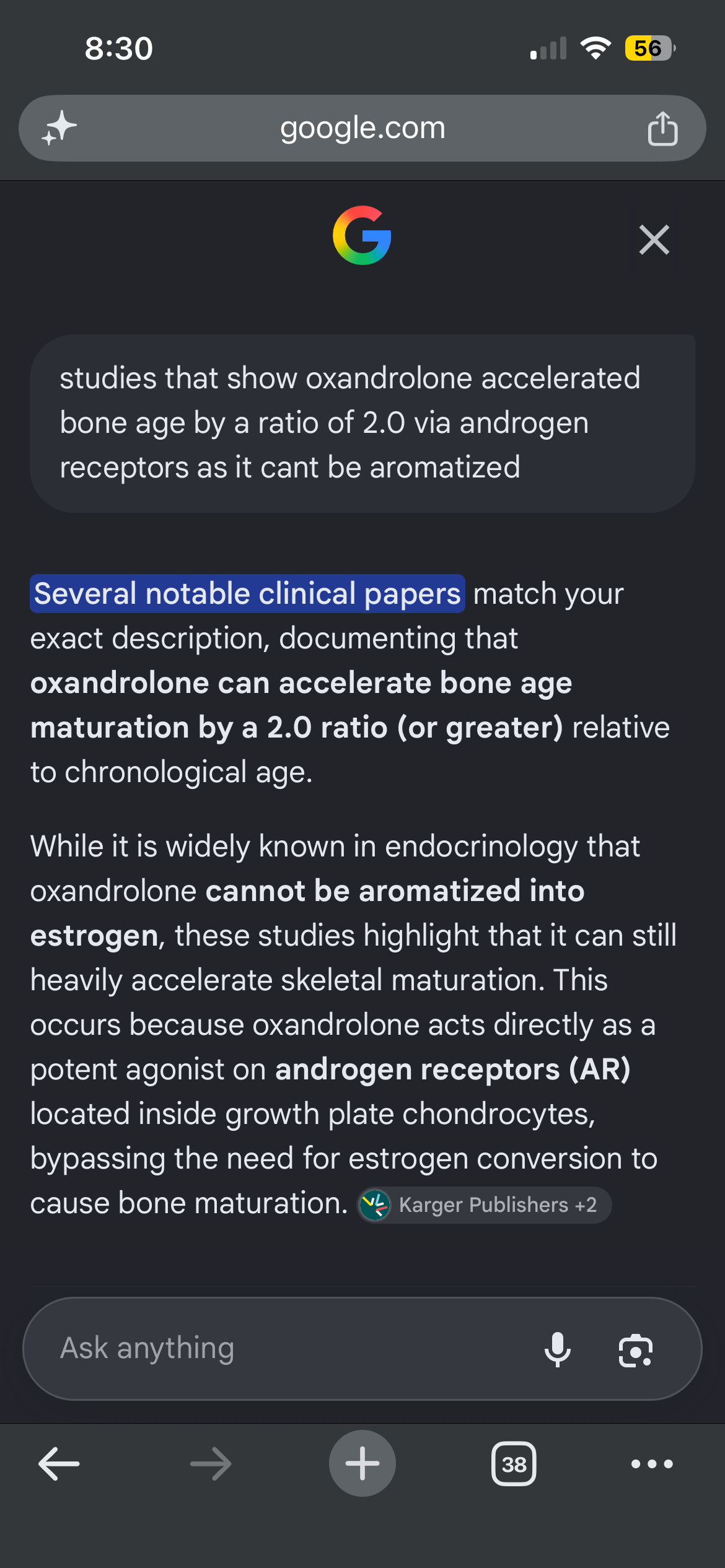
Task: View the 38 open tabs
Action: tap(514, 1464)
